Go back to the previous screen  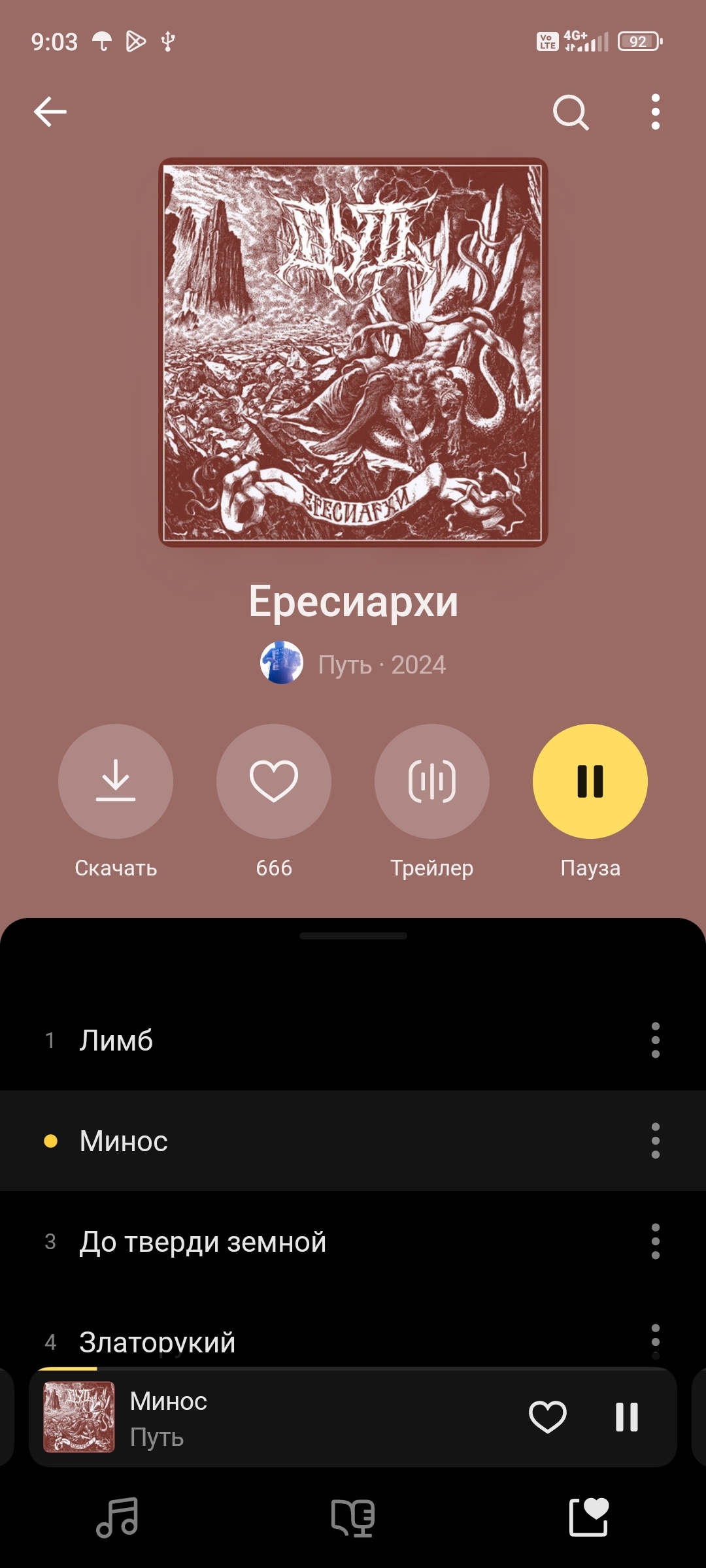(50, 112)
